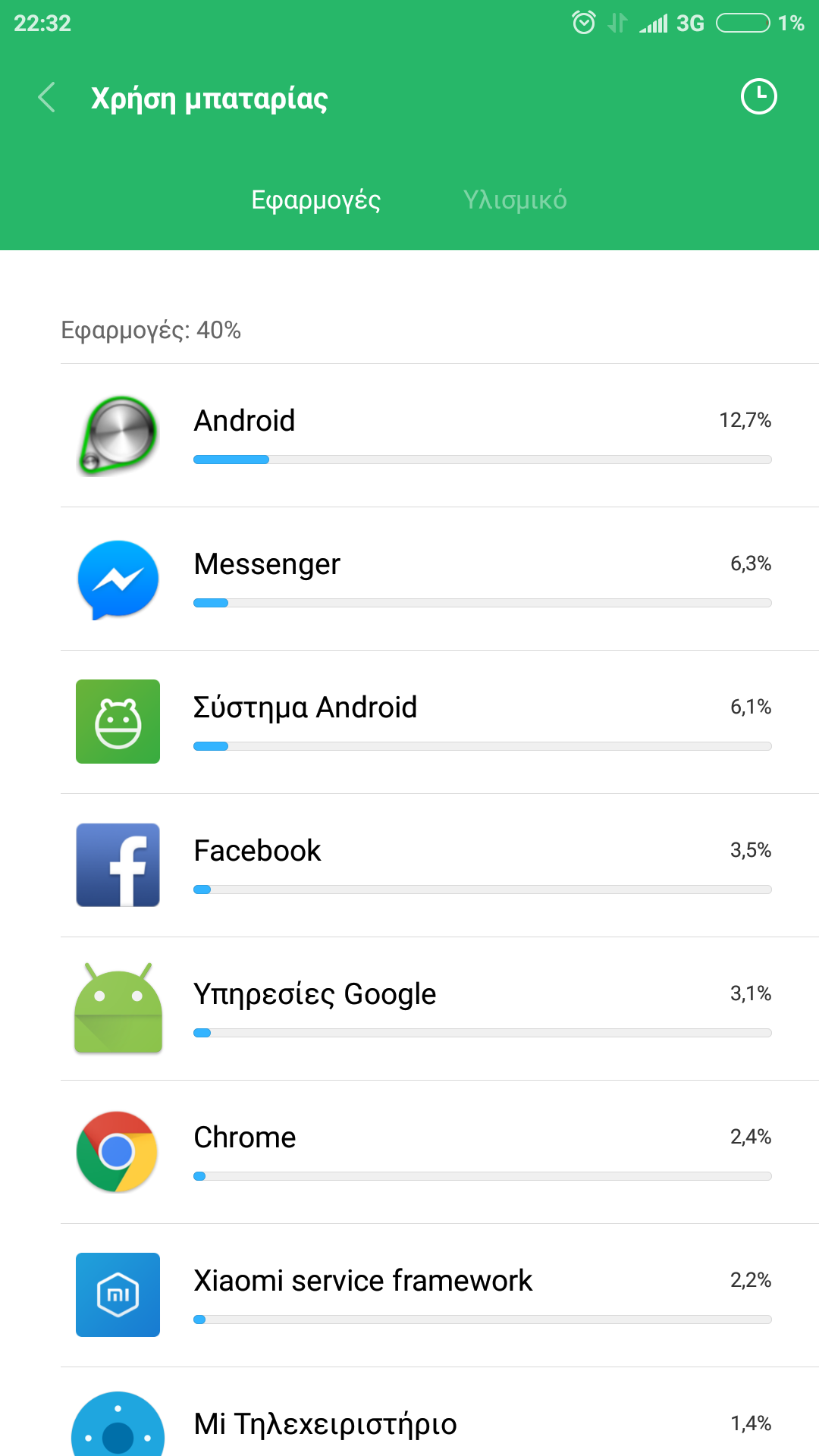Switch to the Υλισμικό tab

(x=515, y=200)
